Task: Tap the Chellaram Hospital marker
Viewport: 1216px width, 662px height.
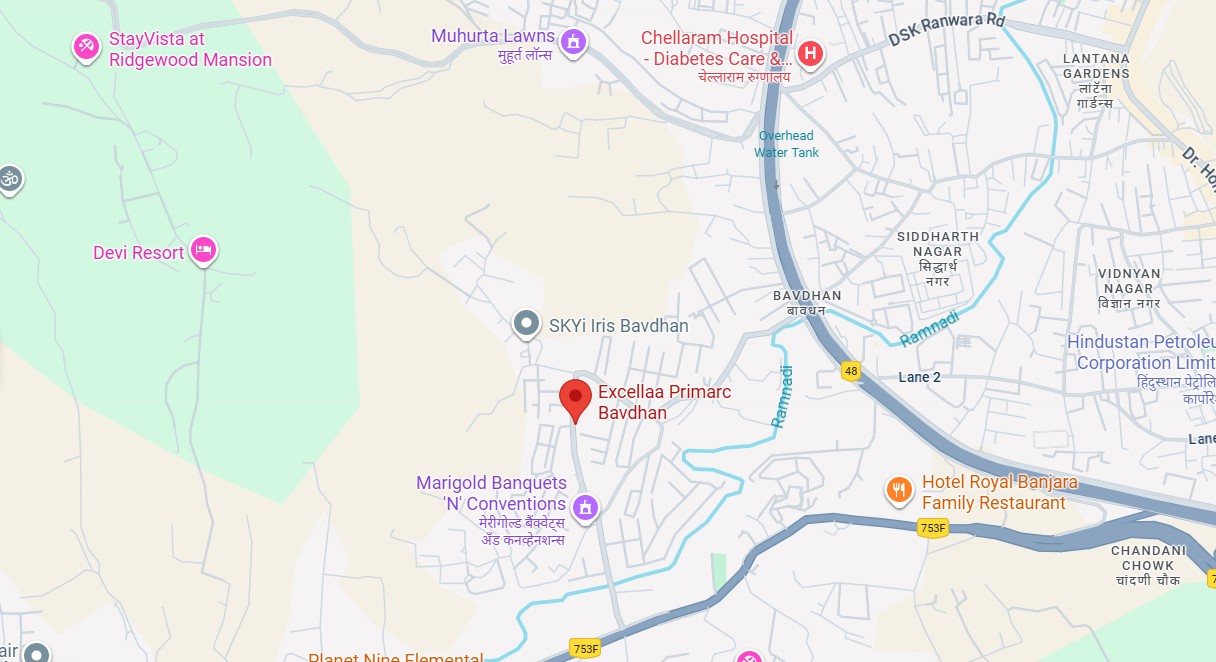Action: 809,53
